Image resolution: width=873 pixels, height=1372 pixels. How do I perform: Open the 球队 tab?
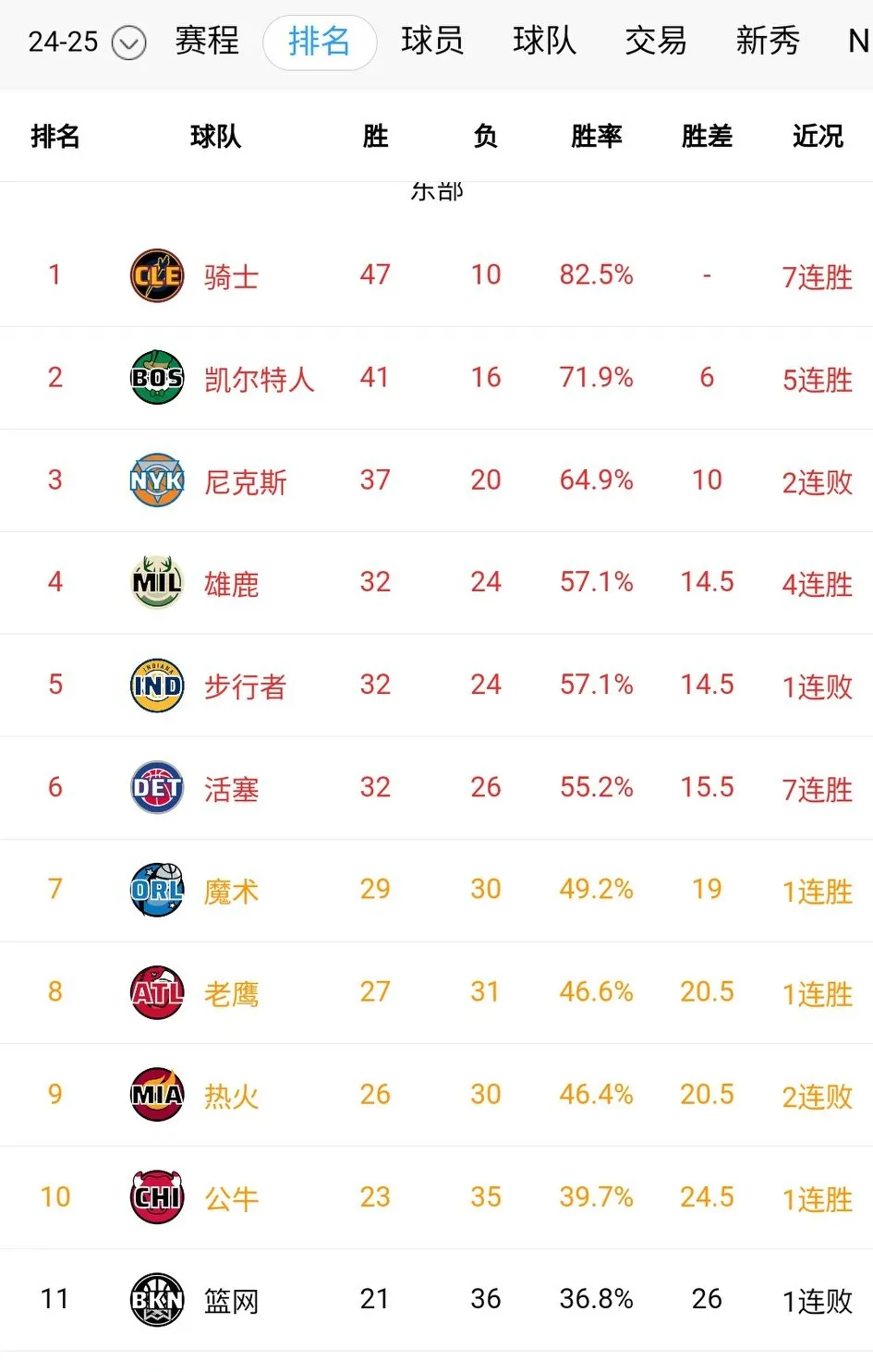pyautogui.click(x=544, y=41)
